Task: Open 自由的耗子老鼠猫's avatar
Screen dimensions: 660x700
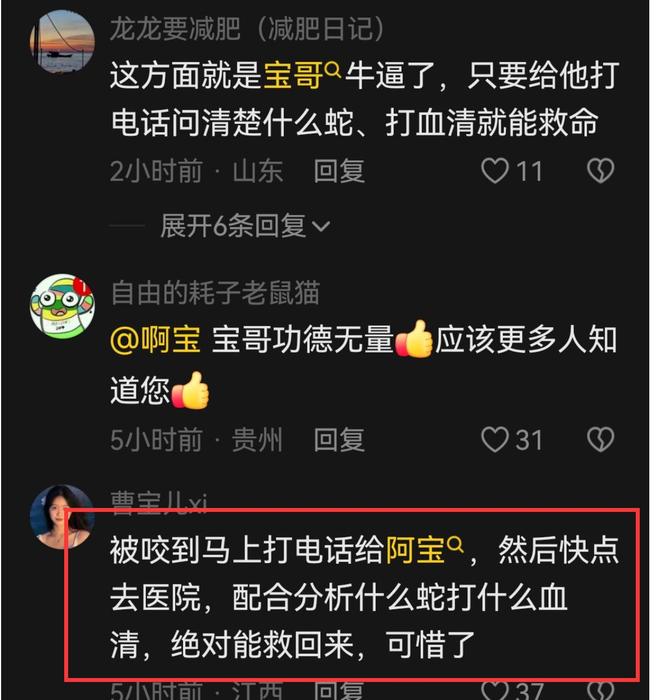Action: 63,307
